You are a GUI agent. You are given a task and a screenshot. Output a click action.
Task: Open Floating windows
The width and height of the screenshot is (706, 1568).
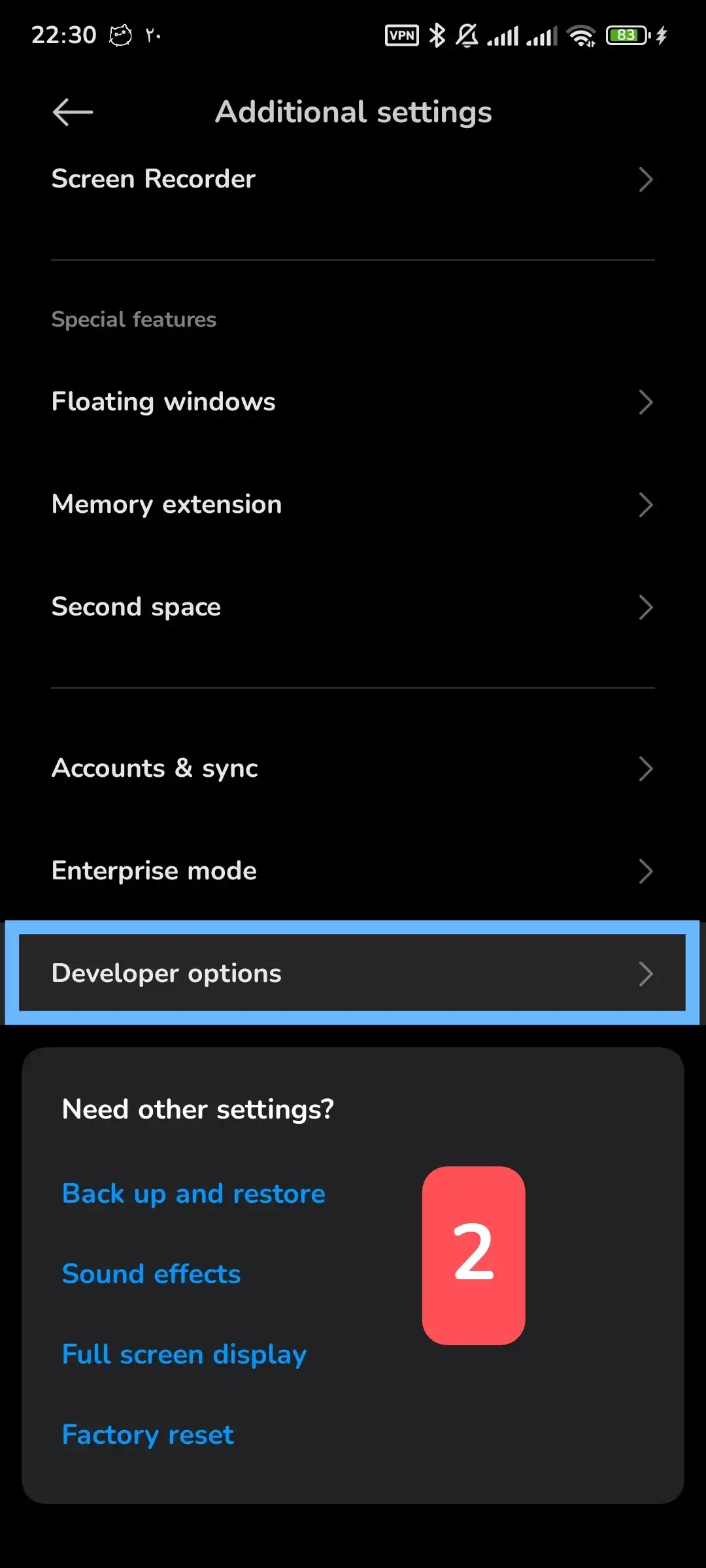pyautogui.click(x=353, y=402)
